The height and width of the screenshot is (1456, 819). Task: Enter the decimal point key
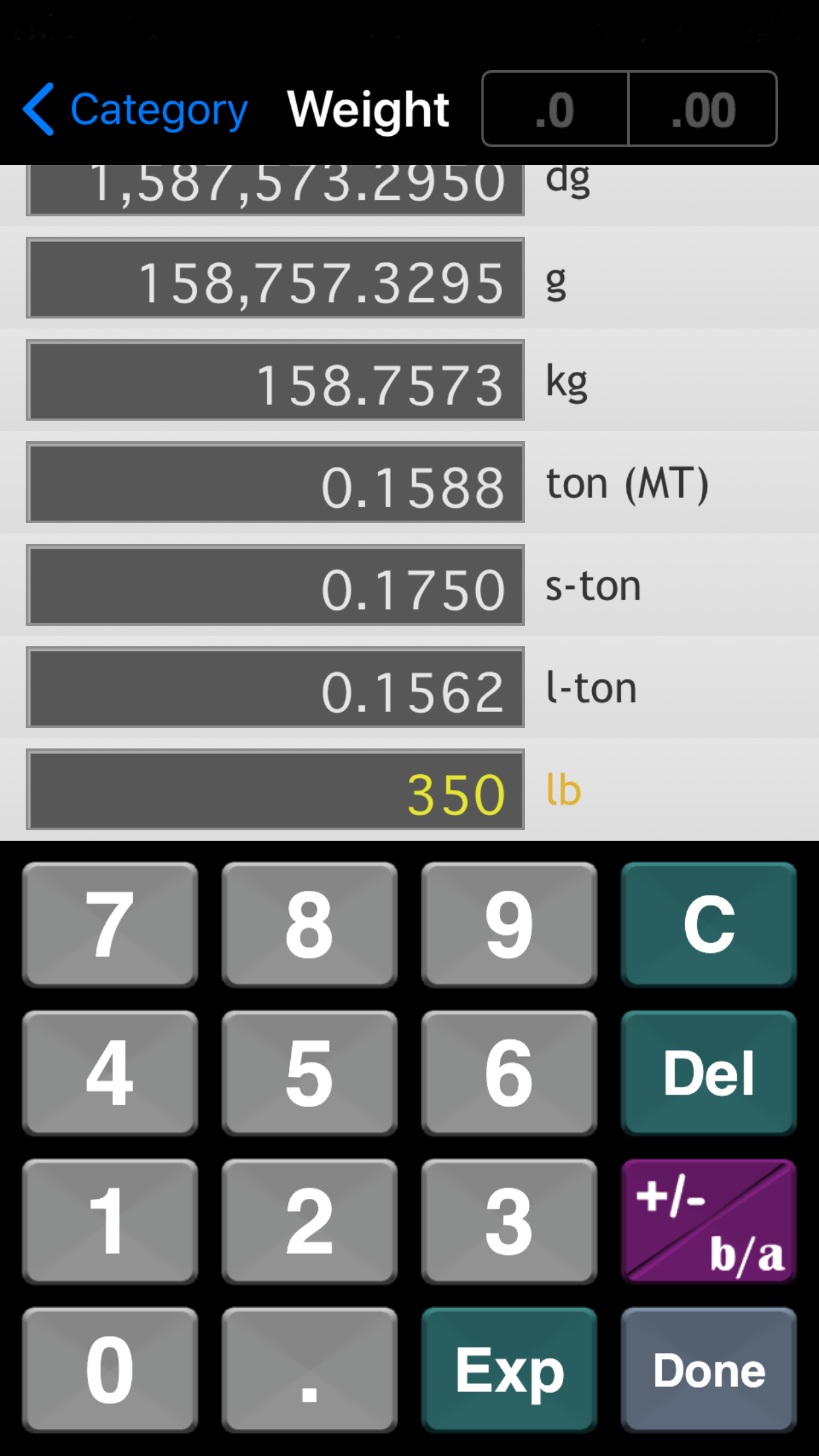point(309,1370)
